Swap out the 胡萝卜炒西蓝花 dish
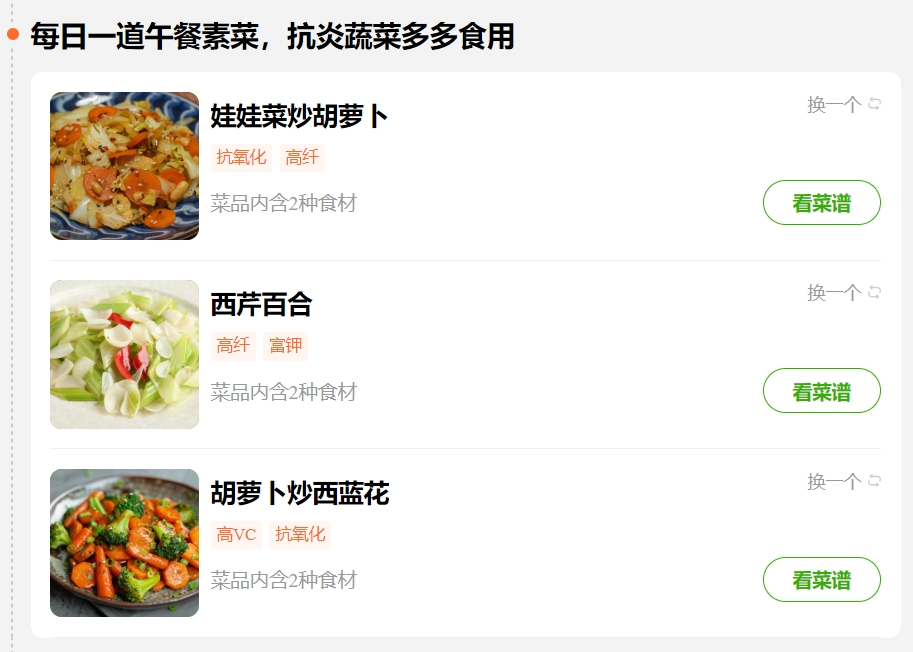 (x=843, y=481)
